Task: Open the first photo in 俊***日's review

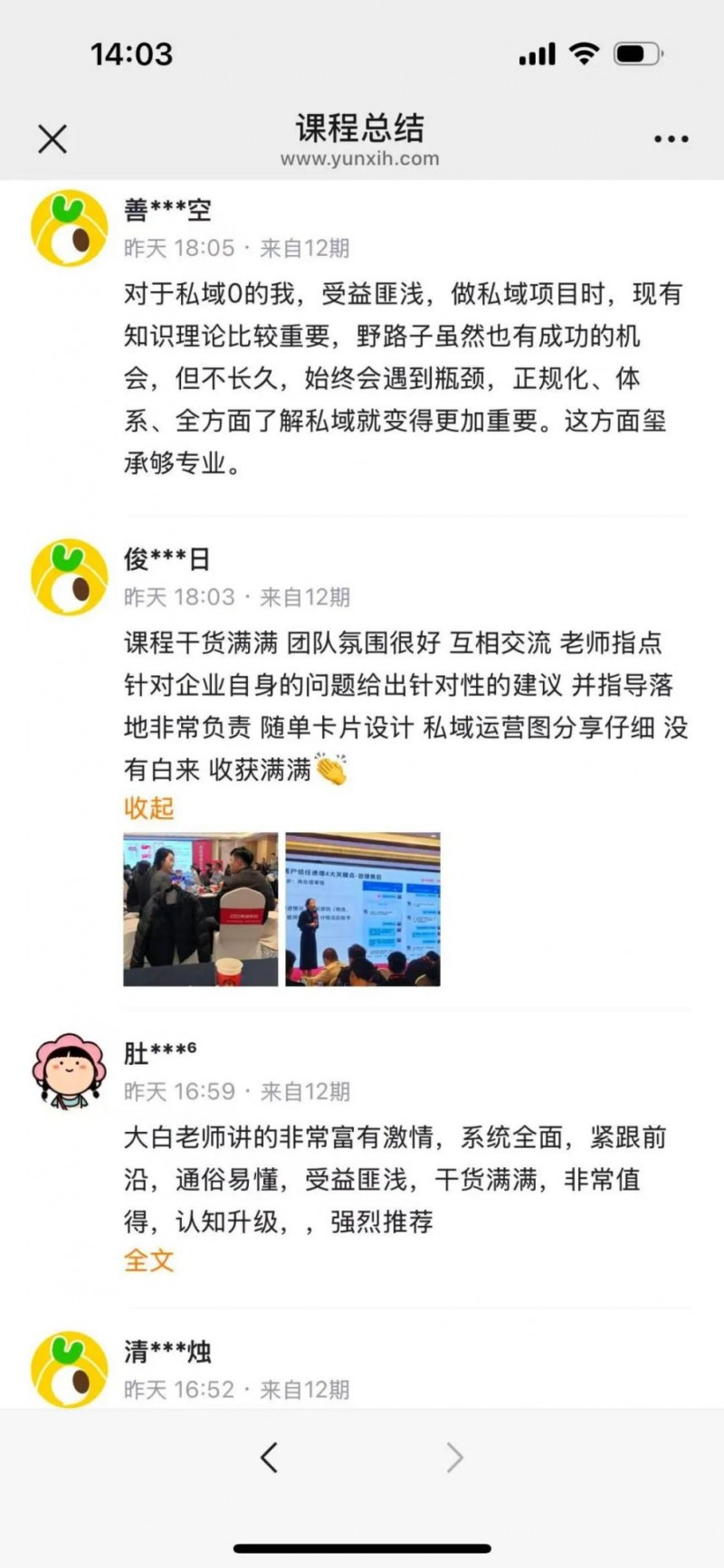Action: [201, 909]
